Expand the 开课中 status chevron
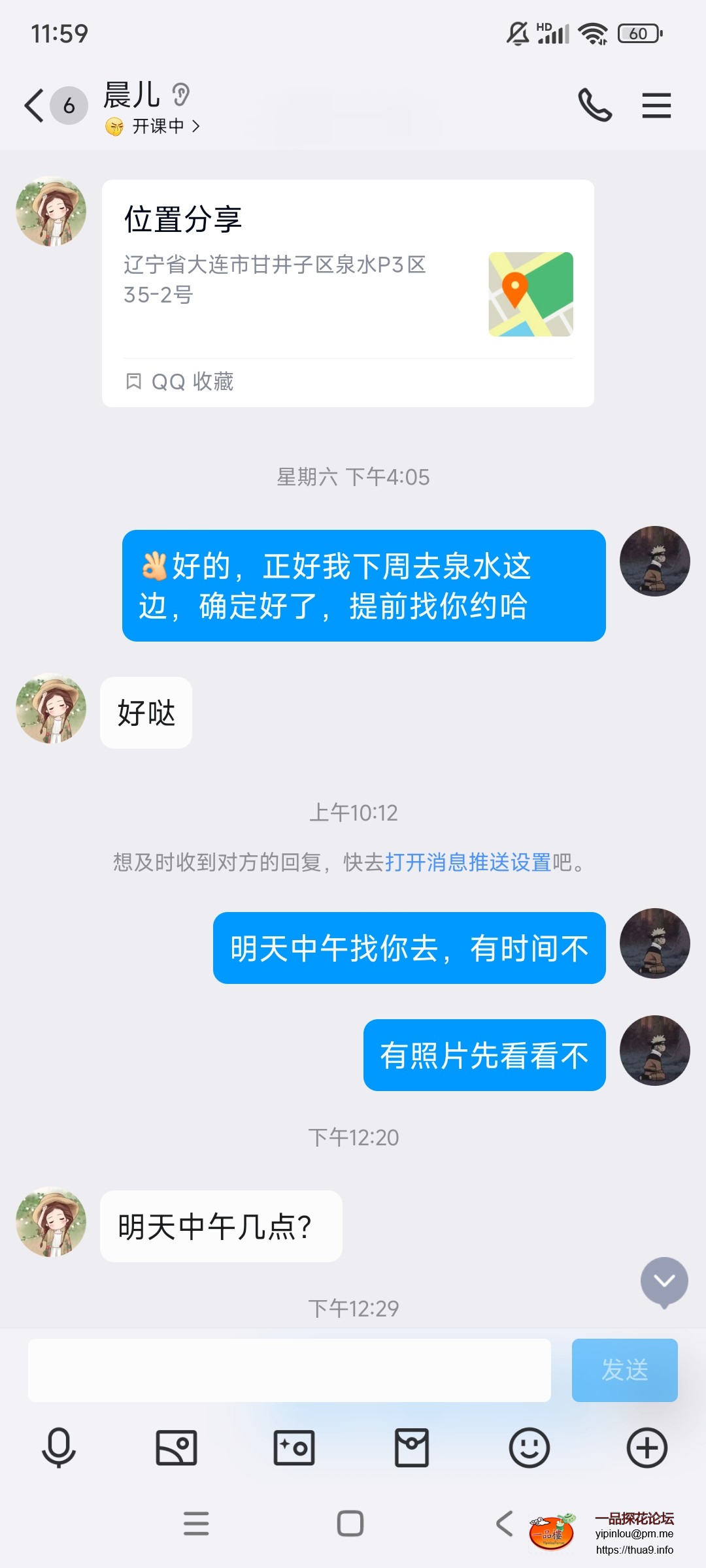706x1568 pixels. pyautogui.click(x=195, y=126)
